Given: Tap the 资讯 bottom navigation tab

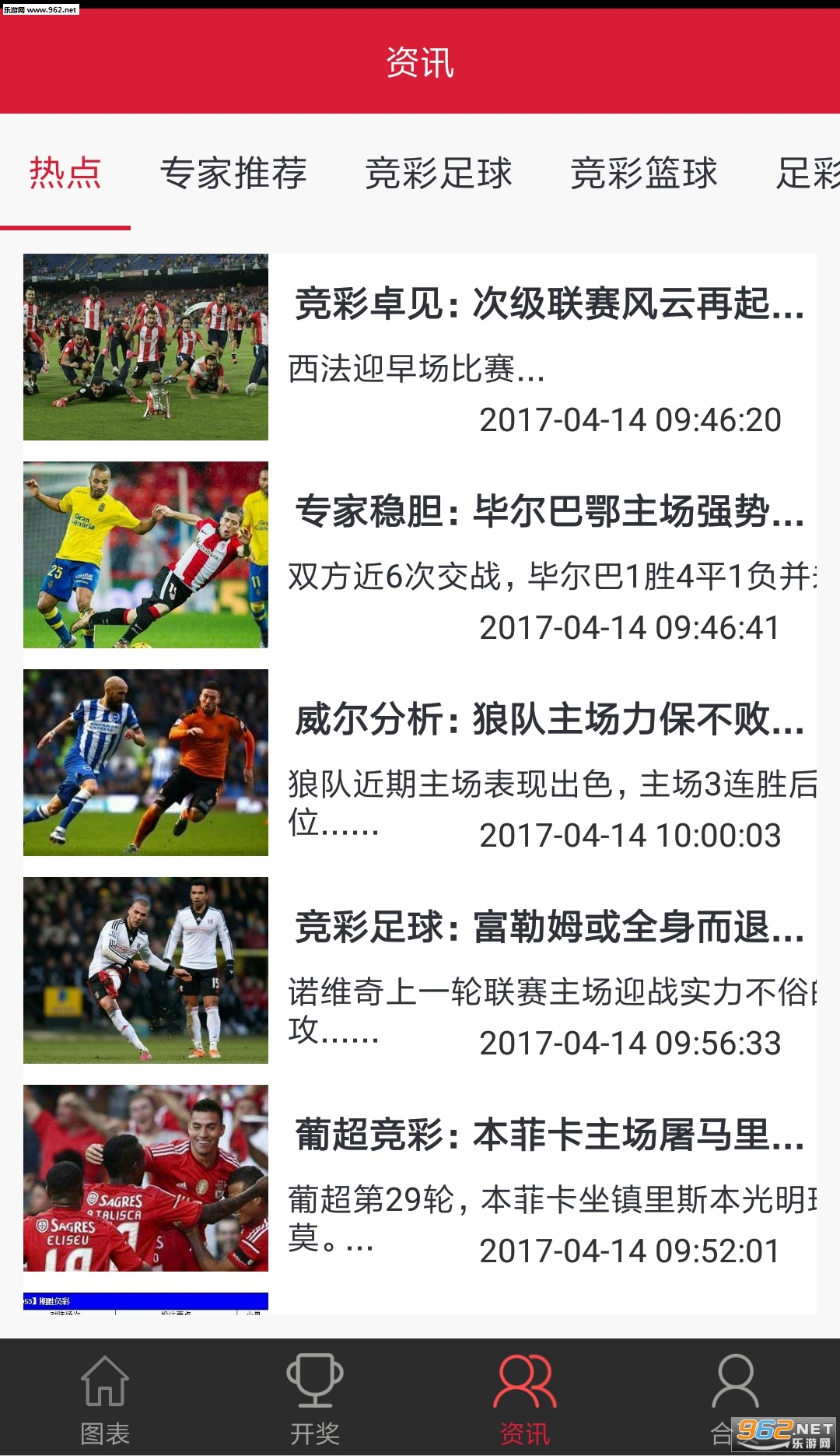Looking at the screenshot, I should coord(525,1398).
